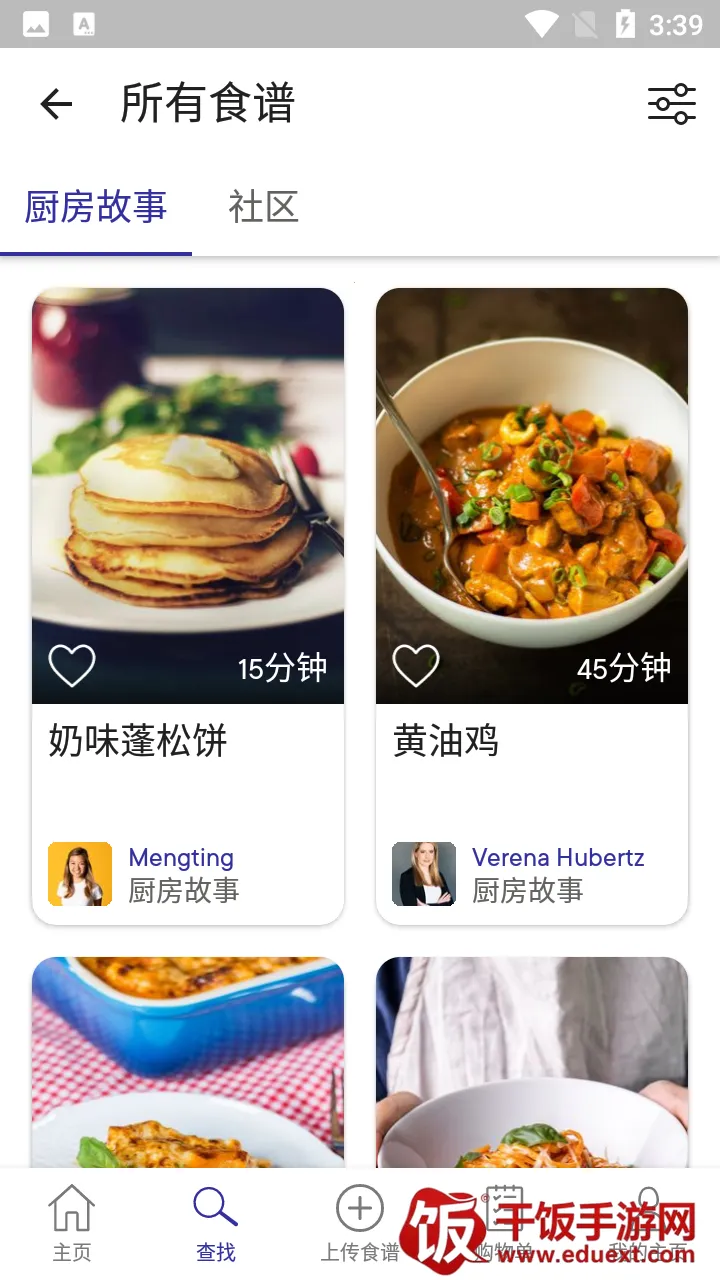Go back from 所有食谱
The image size is (720, 1280).
pos(56,104)
